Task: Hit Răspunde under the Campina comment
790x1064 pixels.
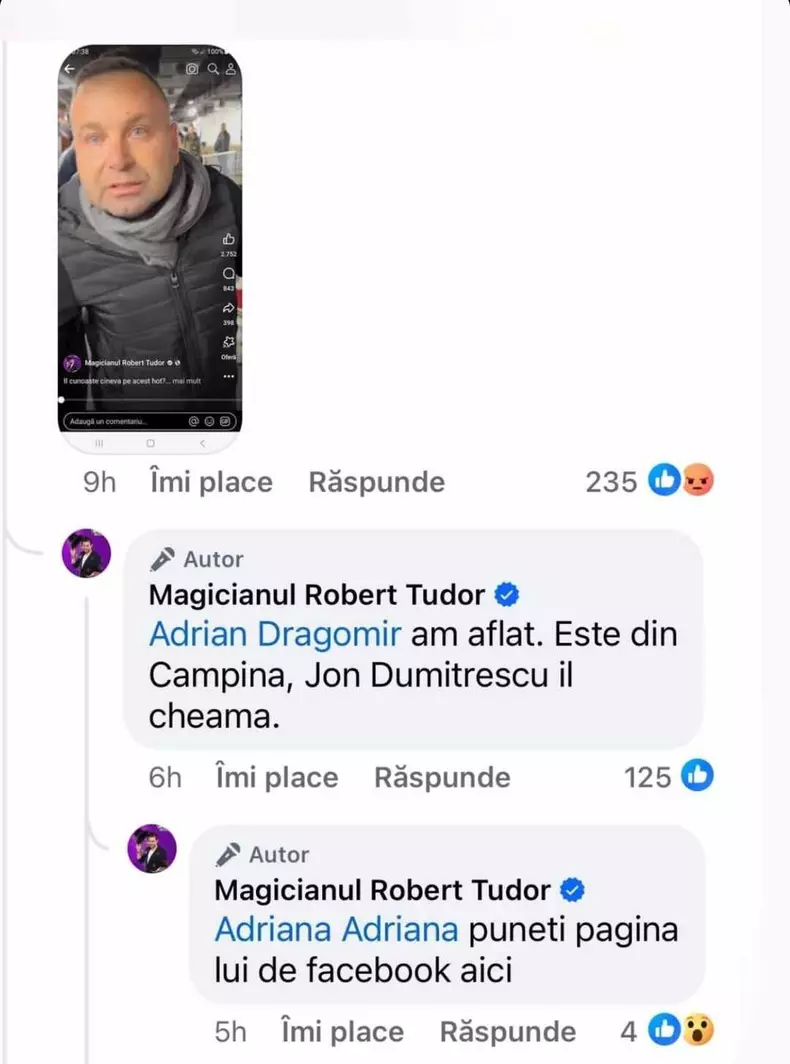Action: 442,777
